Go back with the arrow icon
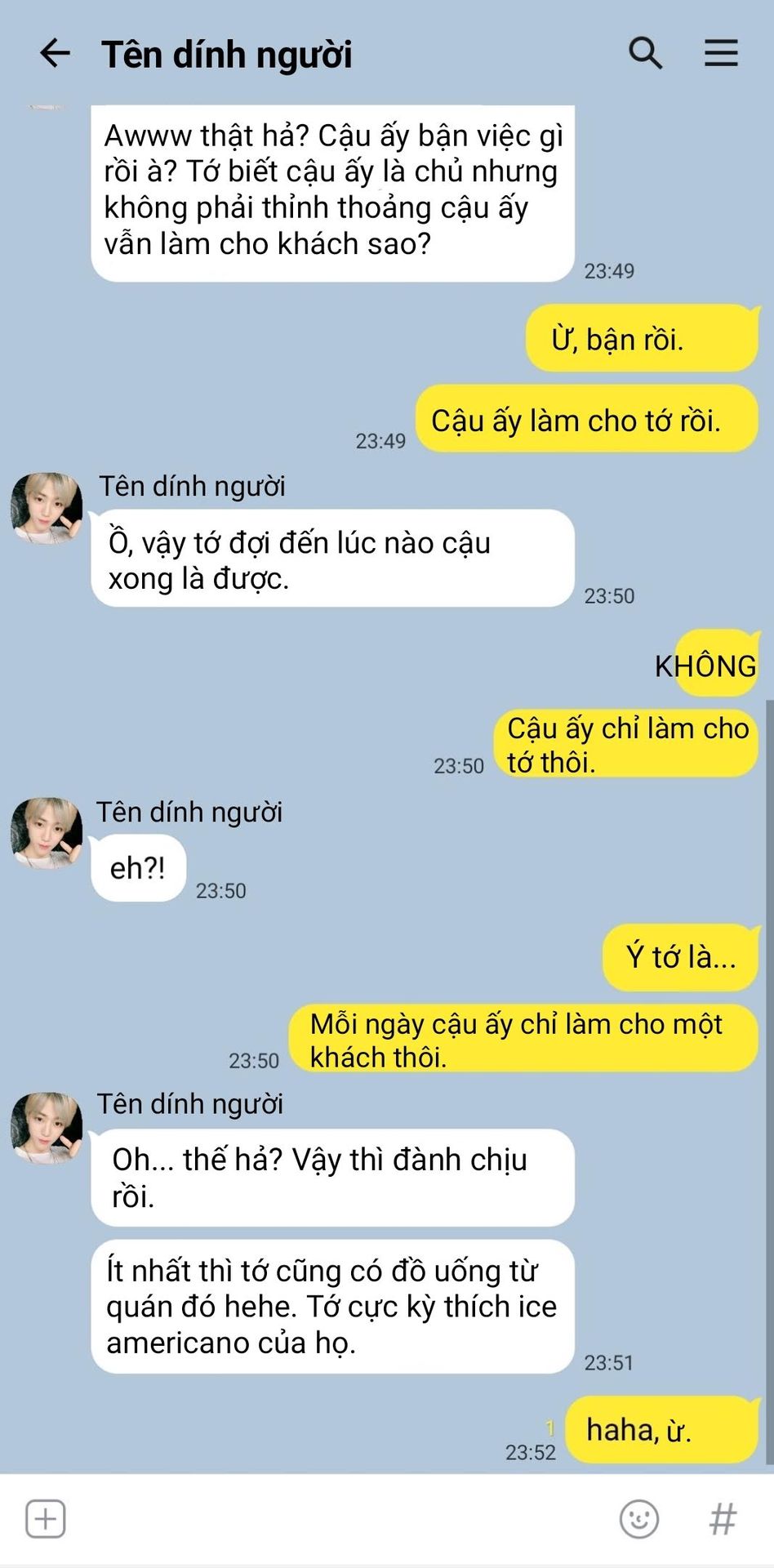This screenshot has width=774, height=1568. coord(55,53)
